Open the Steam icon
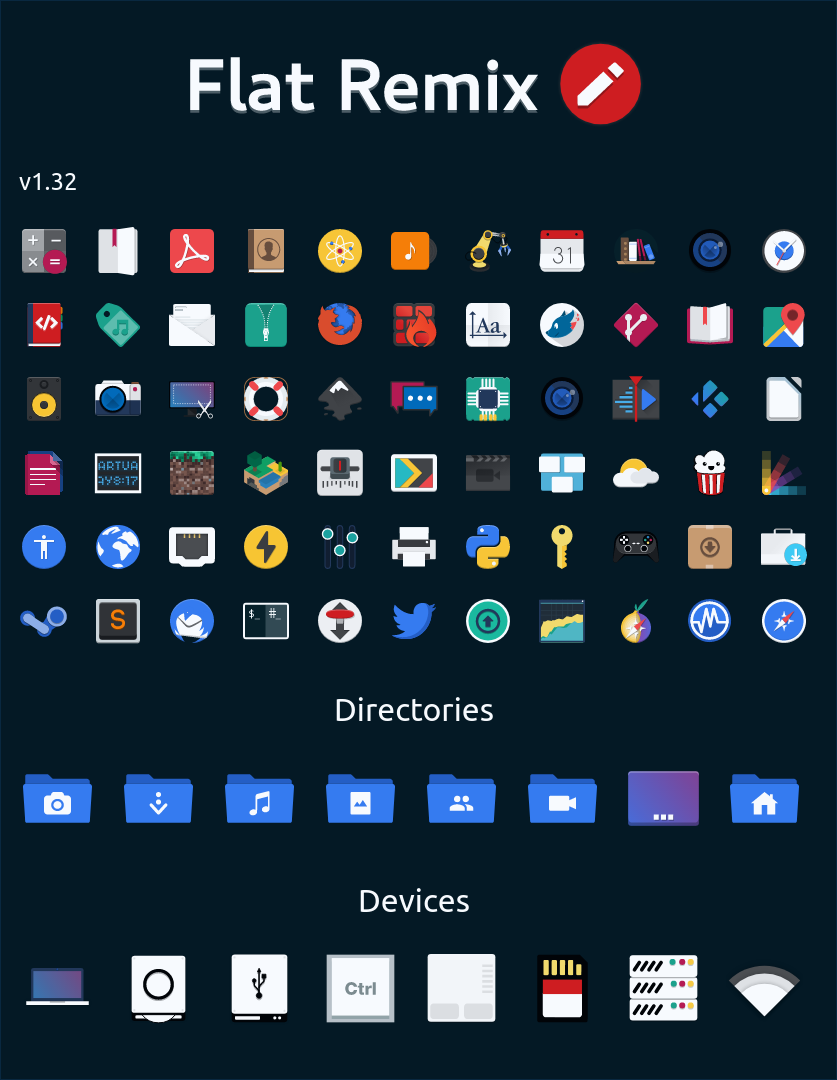This screenshot has width=837, height=1080. point(44,620)
